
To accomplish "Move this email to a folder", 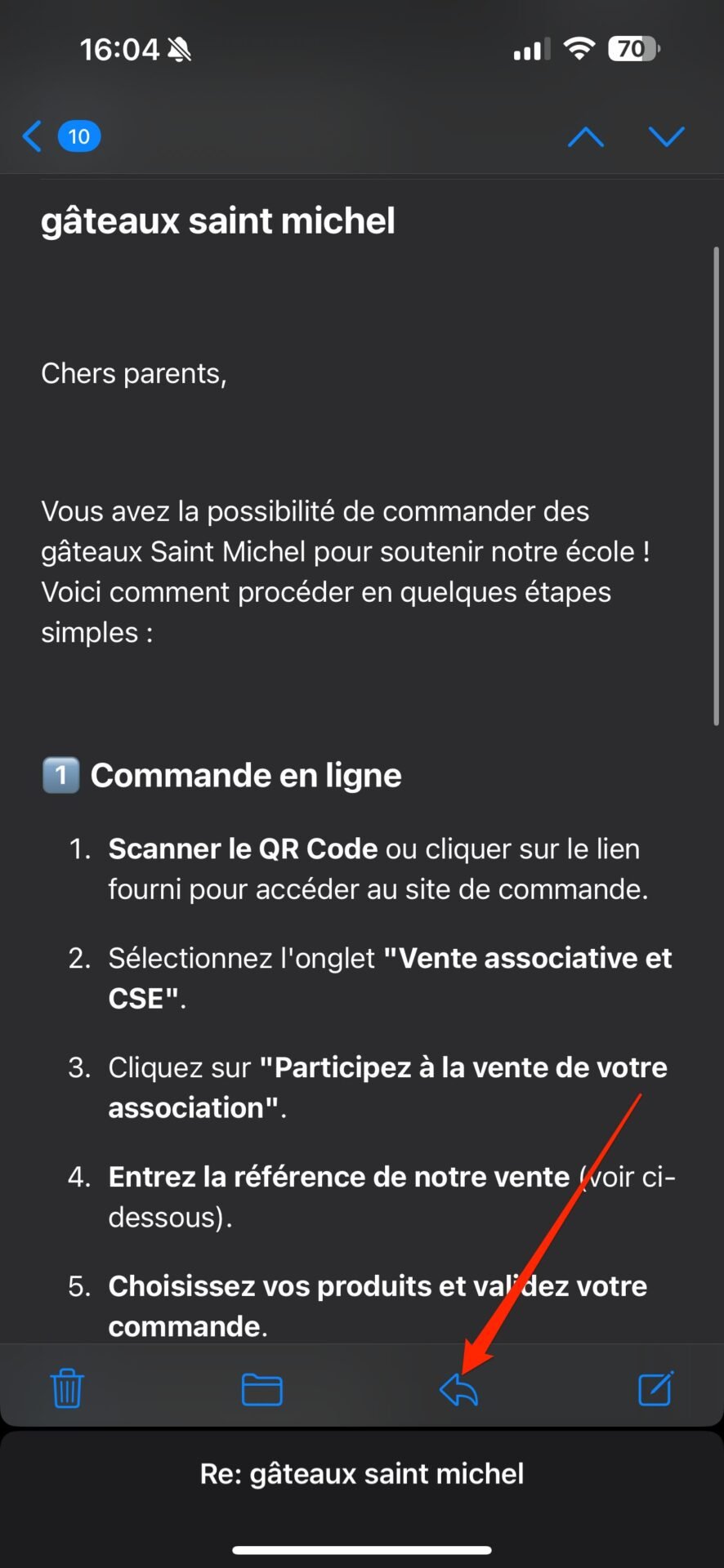I will [x=262, y=1389].
